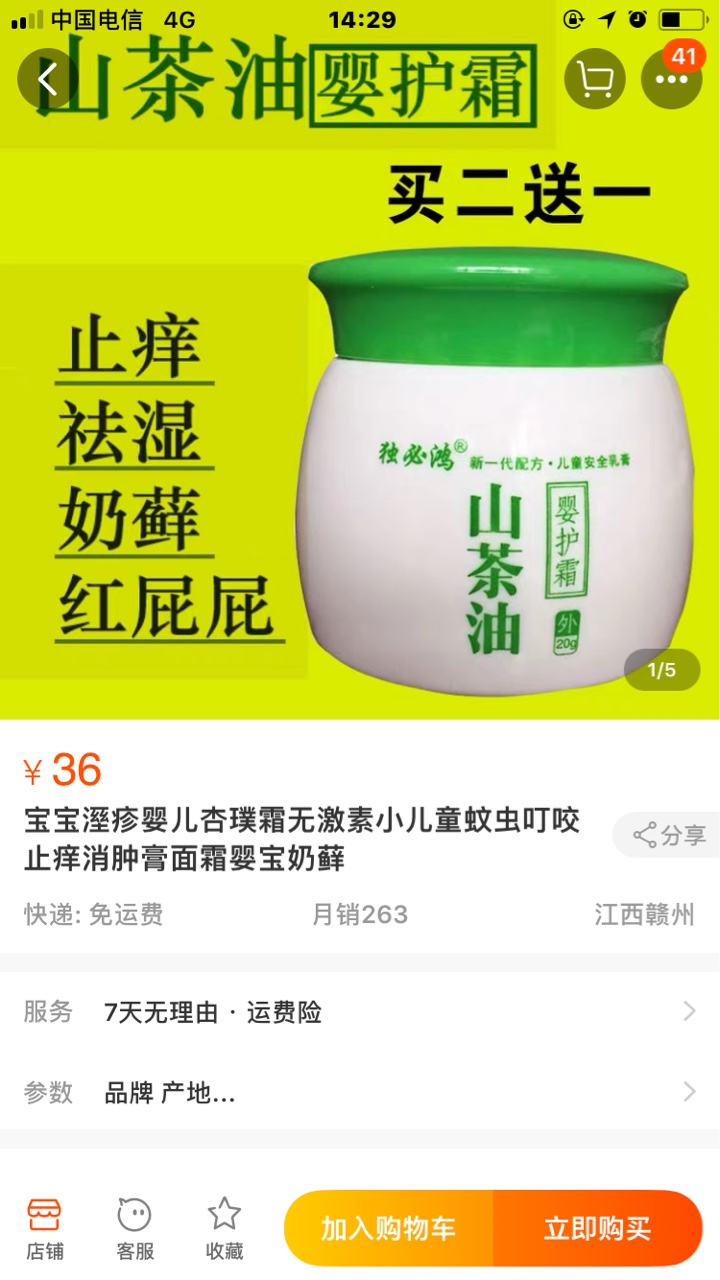Tap the 分享 share button
The height and width of the screenshot is (1280, 720).
point(667,835)
